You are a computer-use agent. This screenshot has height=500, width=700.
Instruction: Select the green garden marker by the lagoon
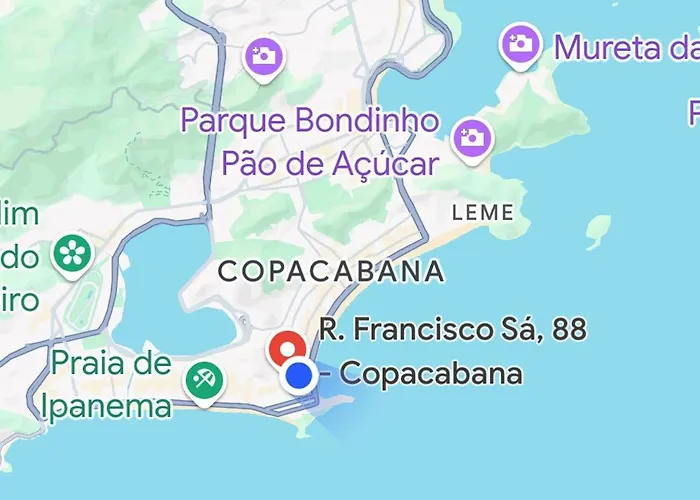point(72,252)
